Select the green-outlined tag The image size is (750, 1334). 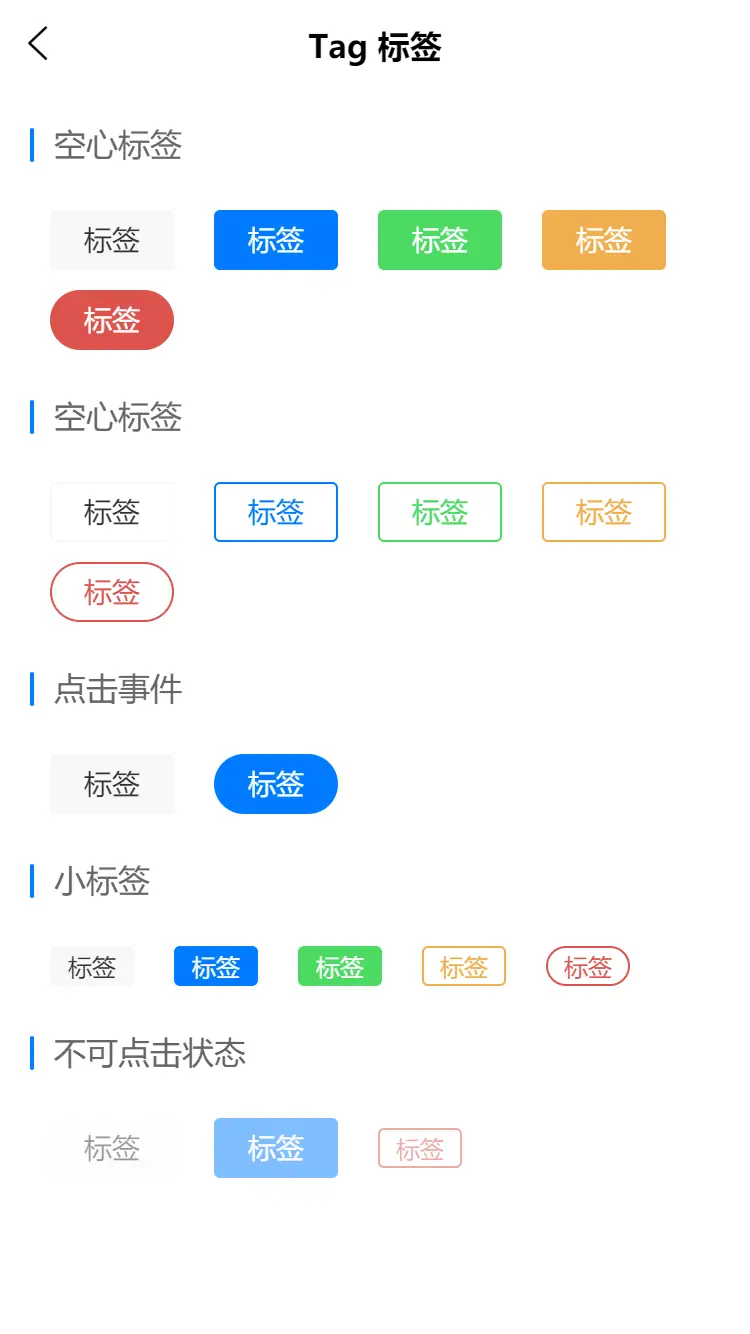[x=440, y=512]
